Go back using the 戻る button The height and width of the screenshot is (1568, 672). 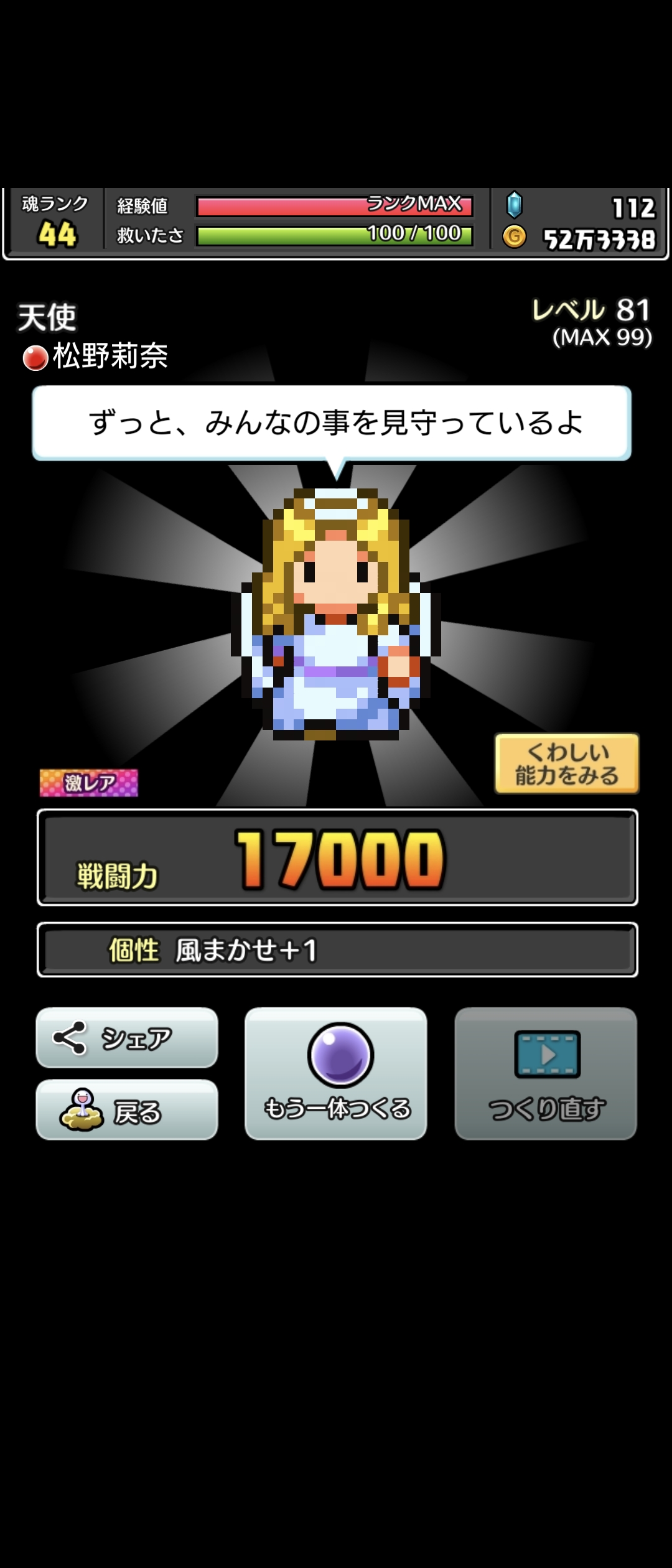127,1109
